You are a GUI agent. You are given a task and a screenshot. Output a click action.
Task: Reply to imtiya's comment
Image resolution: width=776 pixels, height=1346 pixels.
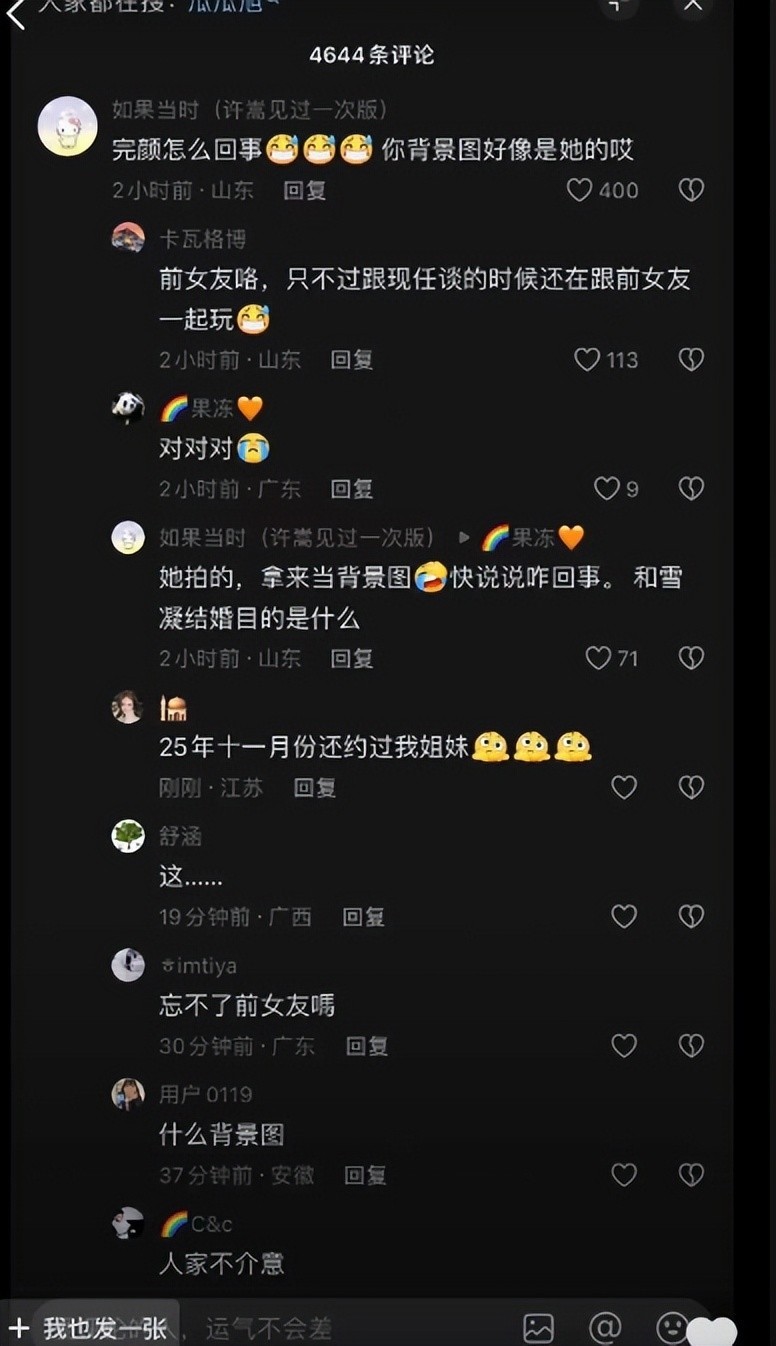pos(367,1046)
